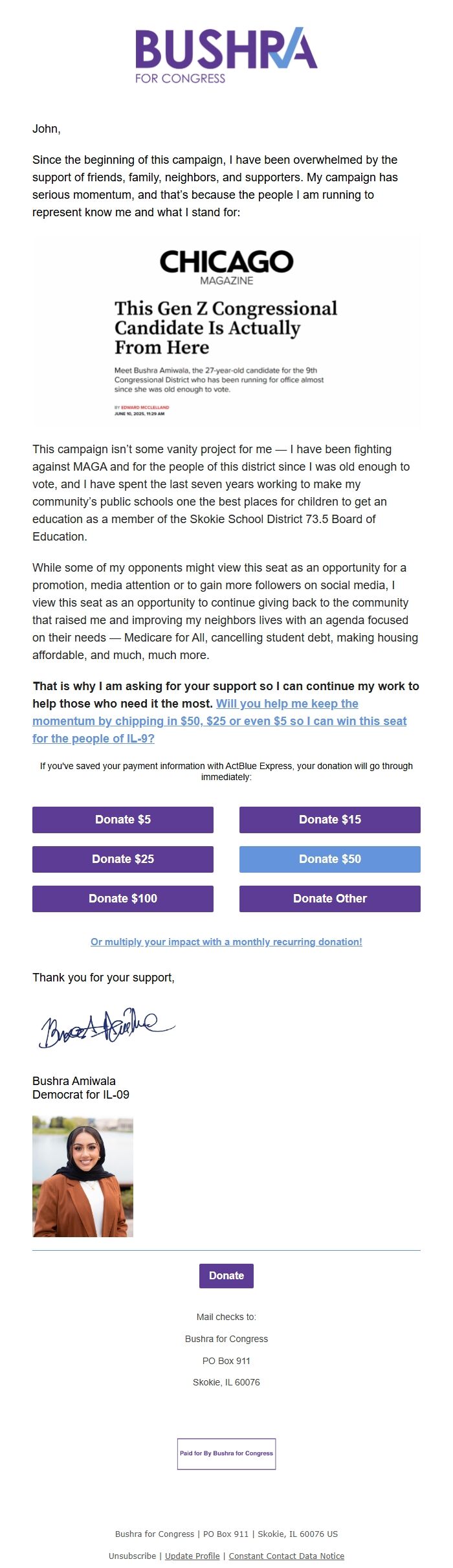Select Donate $25
This screenshot has width=453, height=1568.
point(123,859)
